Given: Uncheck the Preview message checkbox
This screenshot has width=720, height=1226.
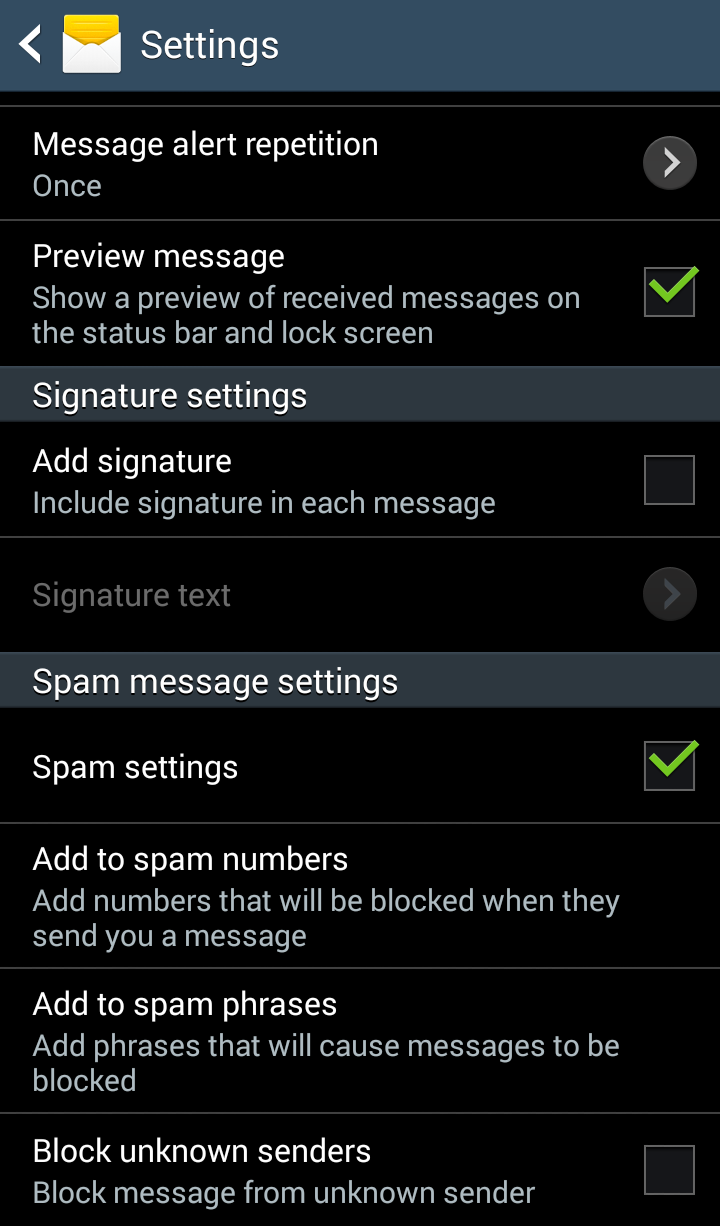Looking at the screenshot, I should pos(669,291).
